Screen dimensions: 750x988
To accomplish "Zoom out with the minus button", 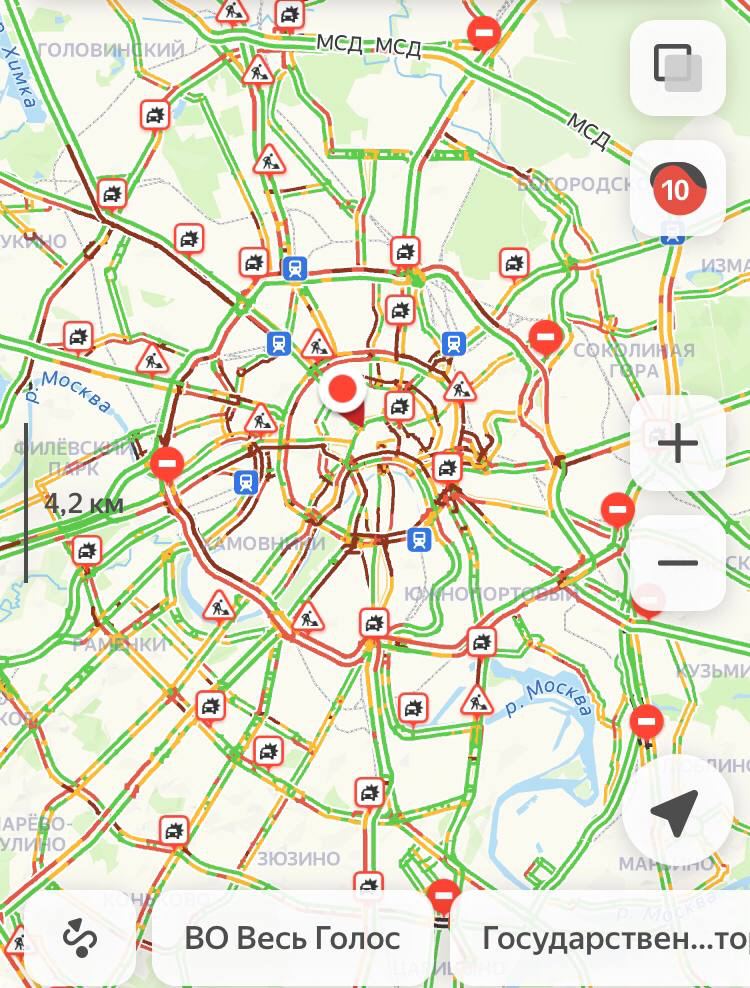I will (x=678, y=563).
